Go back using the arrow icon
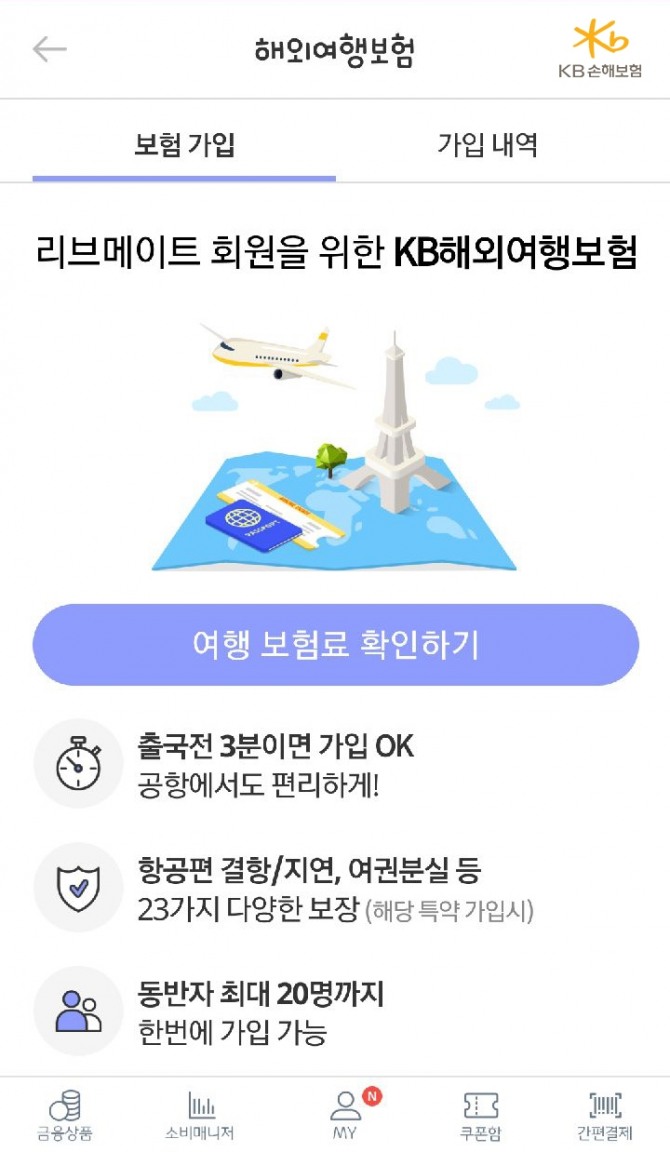 tap(49, 50)
